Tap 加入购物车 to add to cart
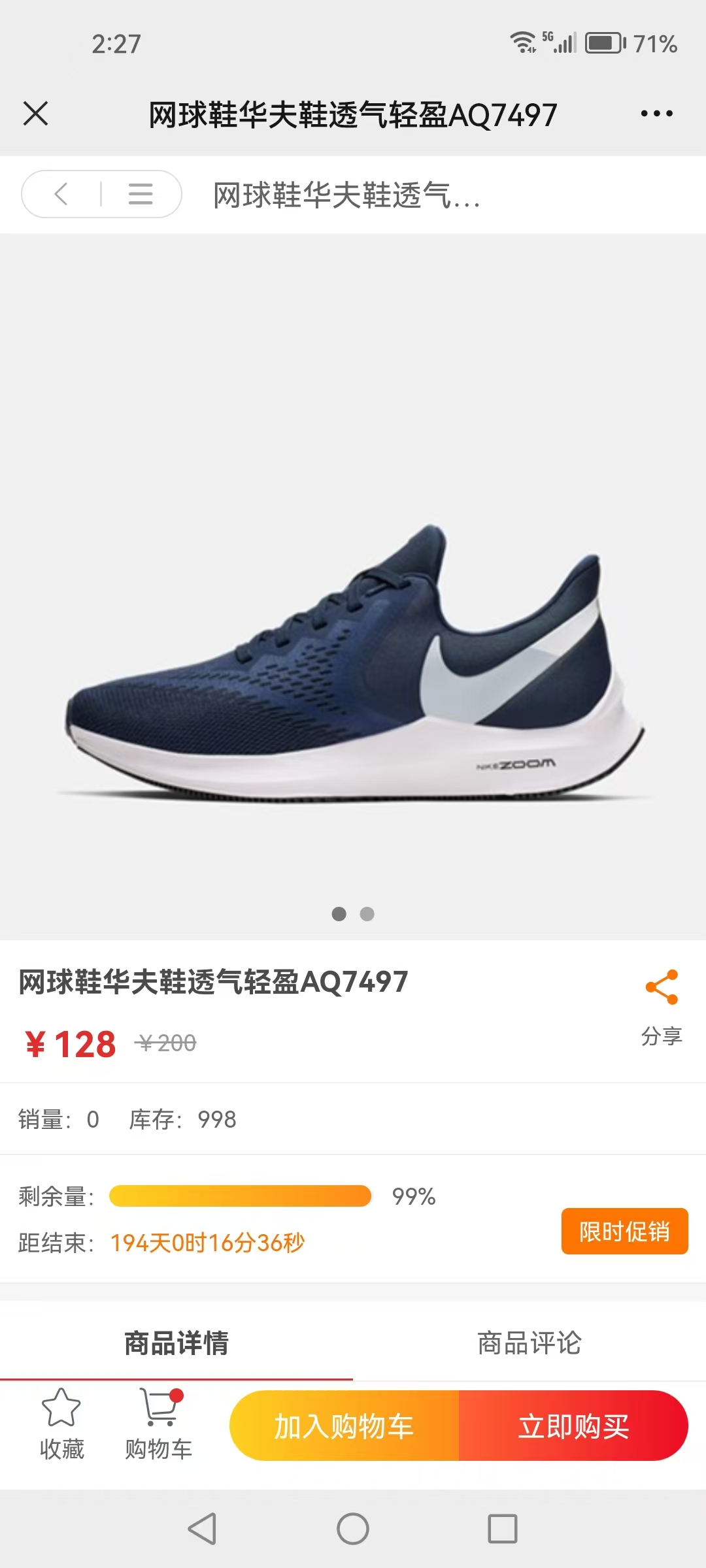The image size is (706, 1568). pos(345,1426)
